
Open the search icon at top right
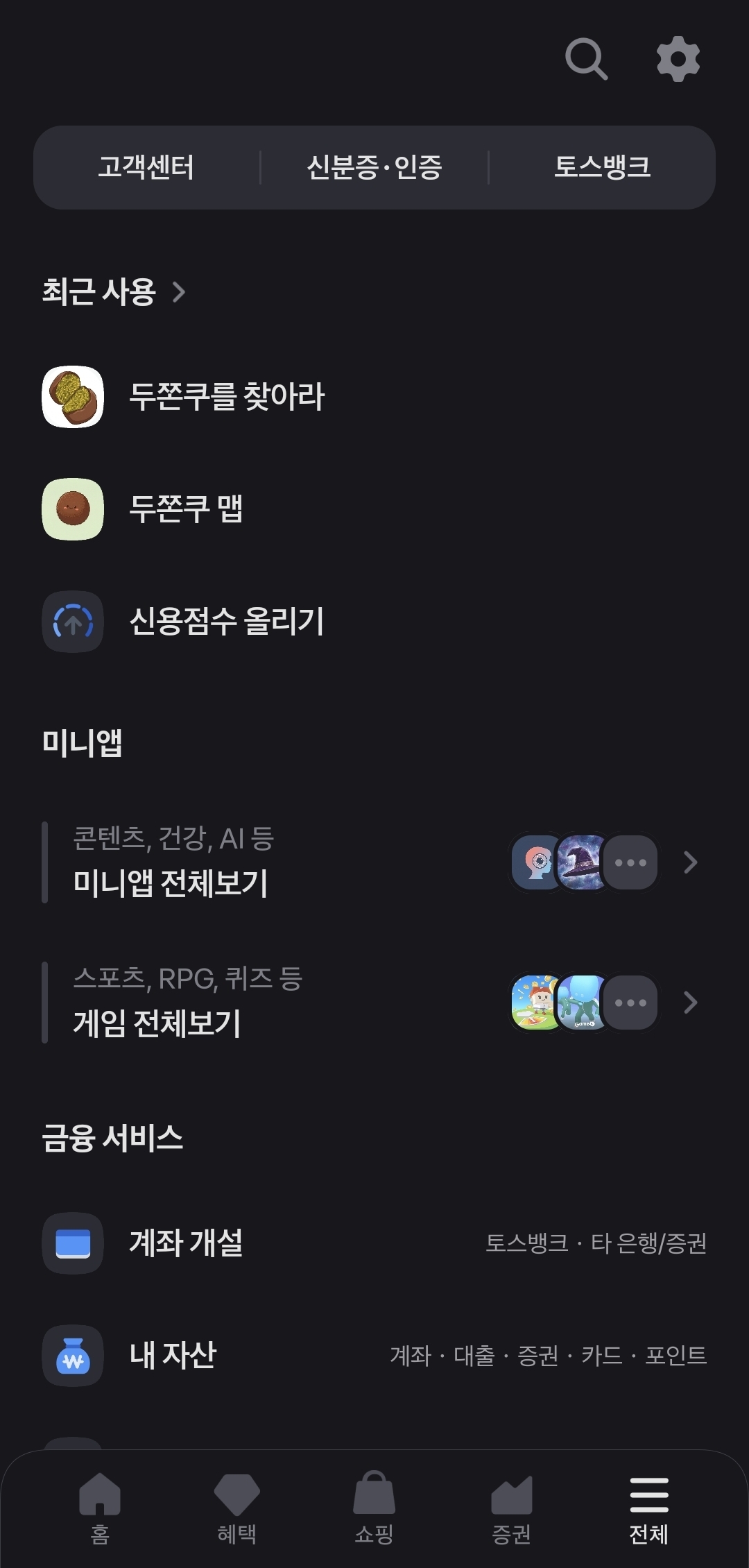[586, 59]
